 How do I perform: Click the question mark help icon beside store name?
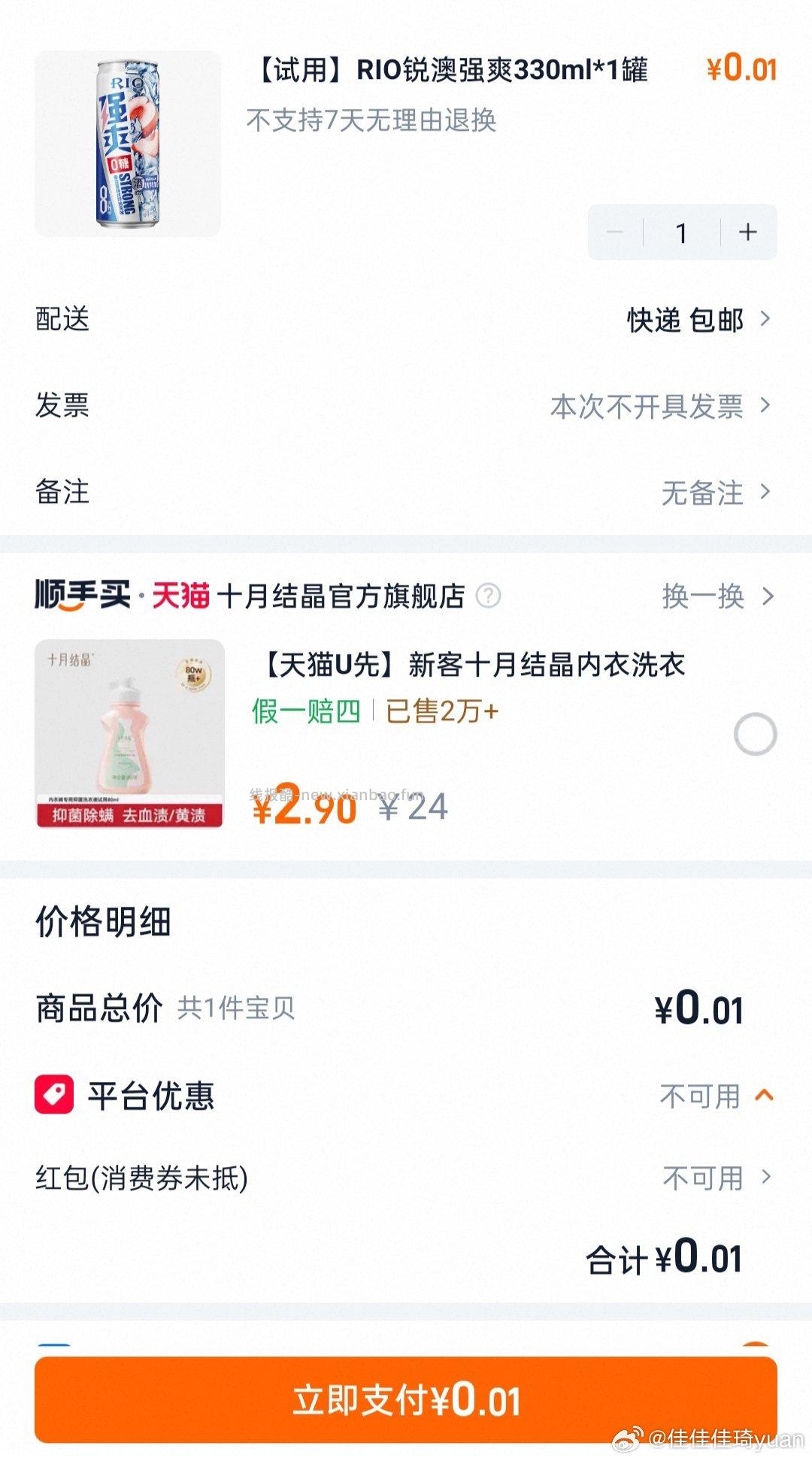(x=489, y=596)
